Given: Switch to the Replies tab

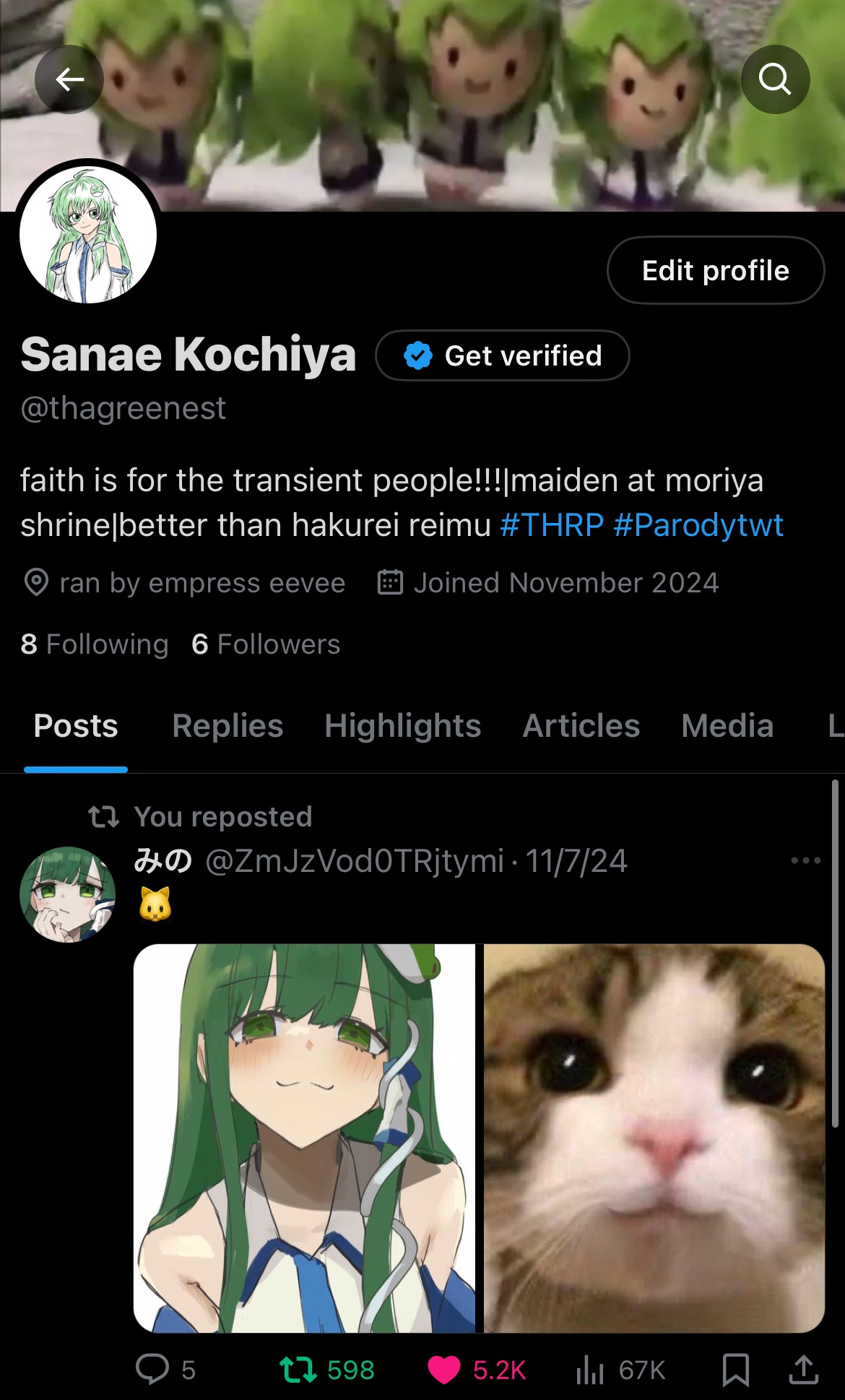Looking at the screenshot, I should tap(227, 726).
